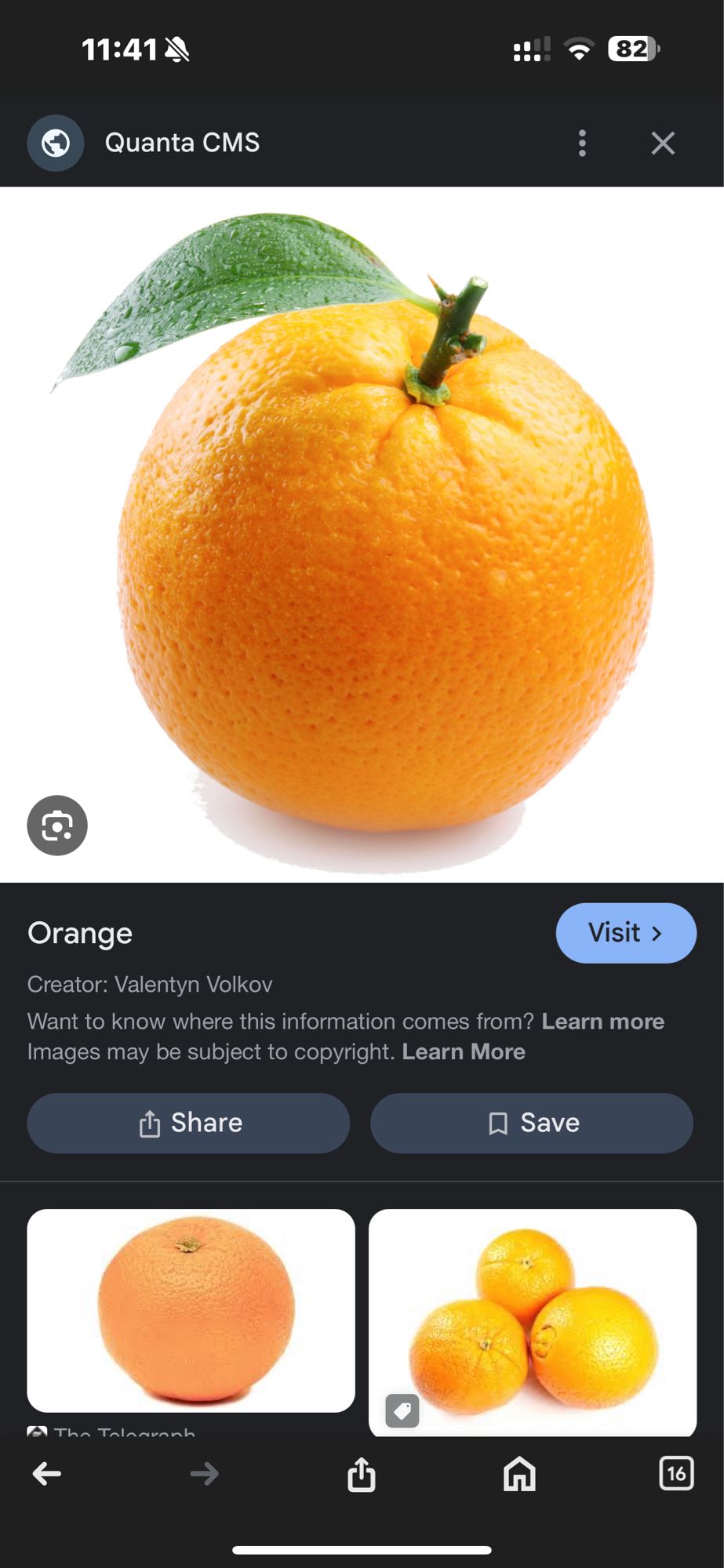Save the Orange image result

tap(531, 1123)
